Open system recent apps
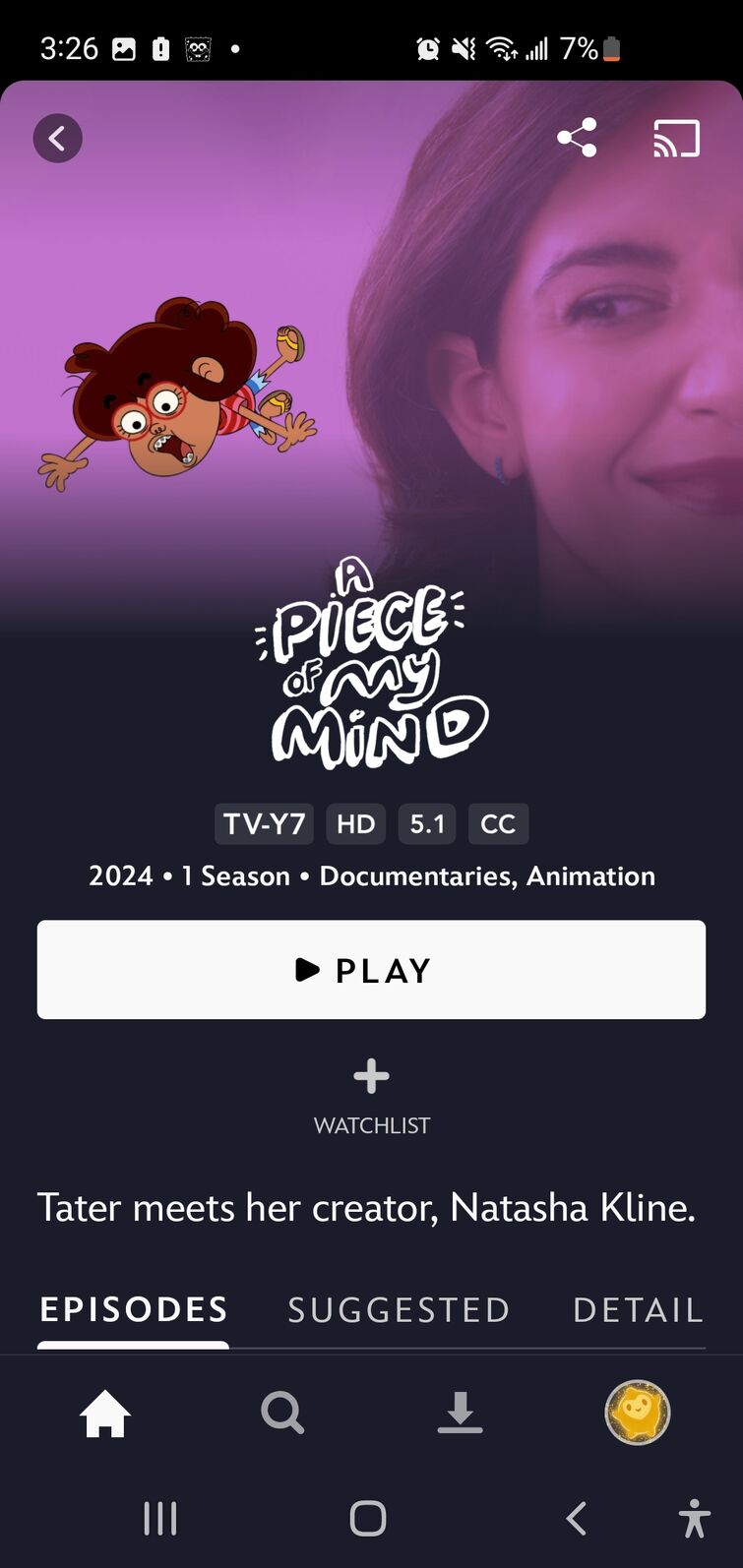 pos(160,1518)
